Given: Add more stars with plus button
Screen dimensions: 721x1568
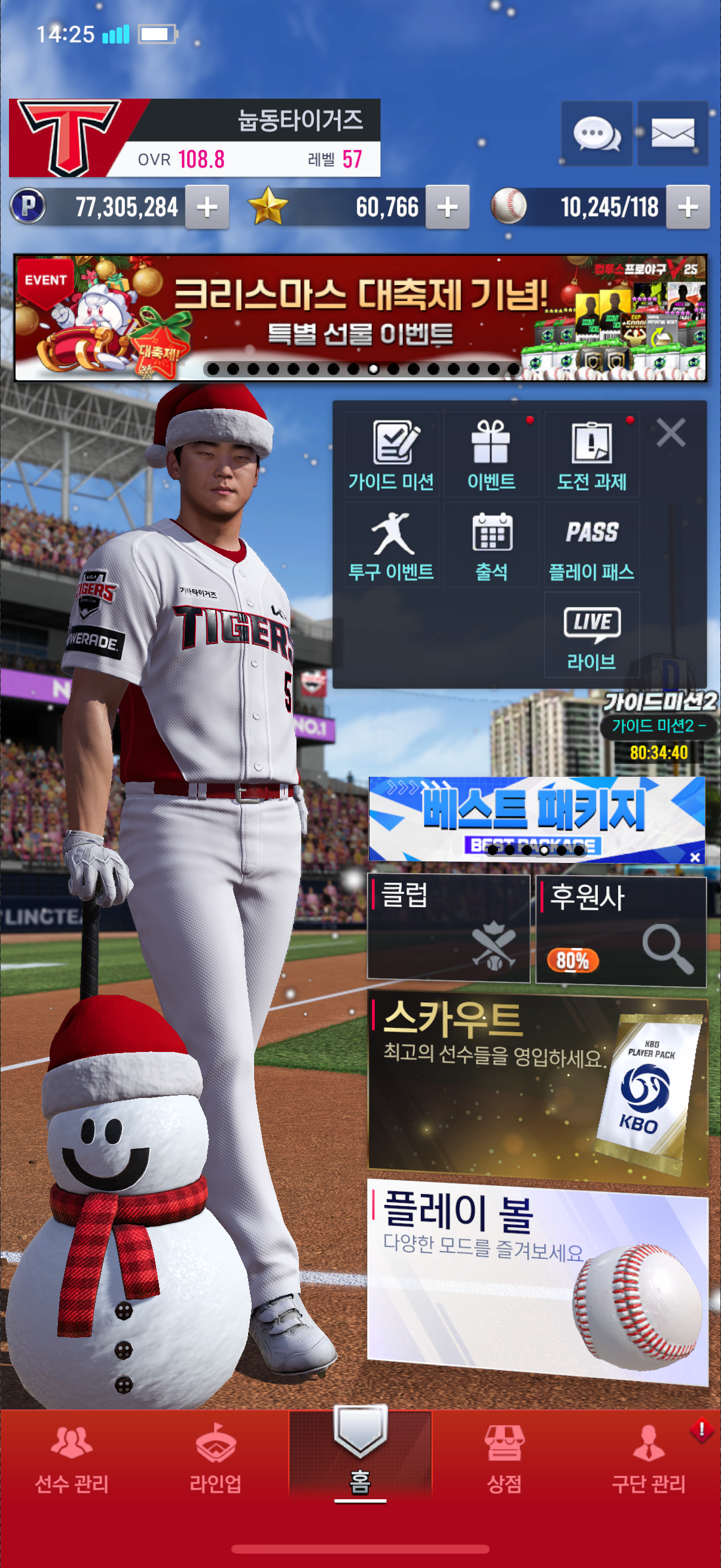Looking at the screenshot, I should 447,207.
